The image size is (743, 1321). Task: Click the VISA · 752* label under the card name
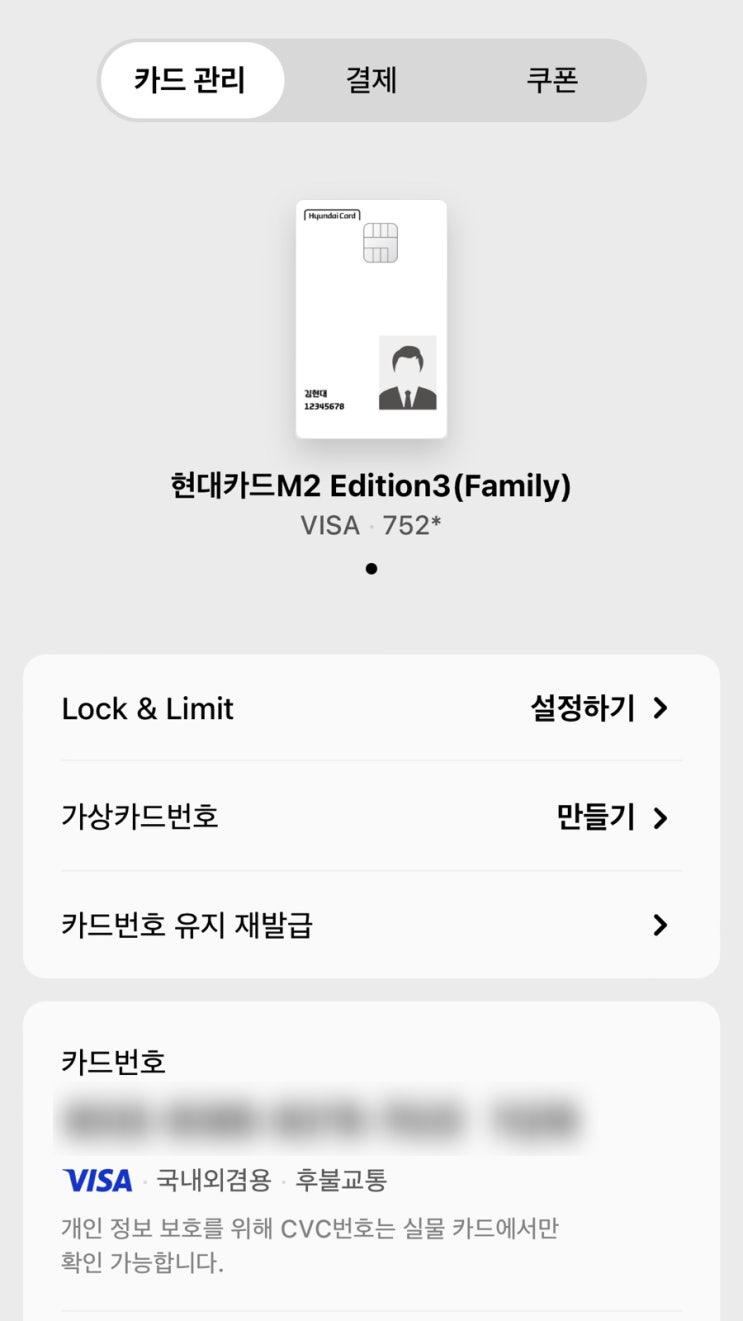point(371,525)
